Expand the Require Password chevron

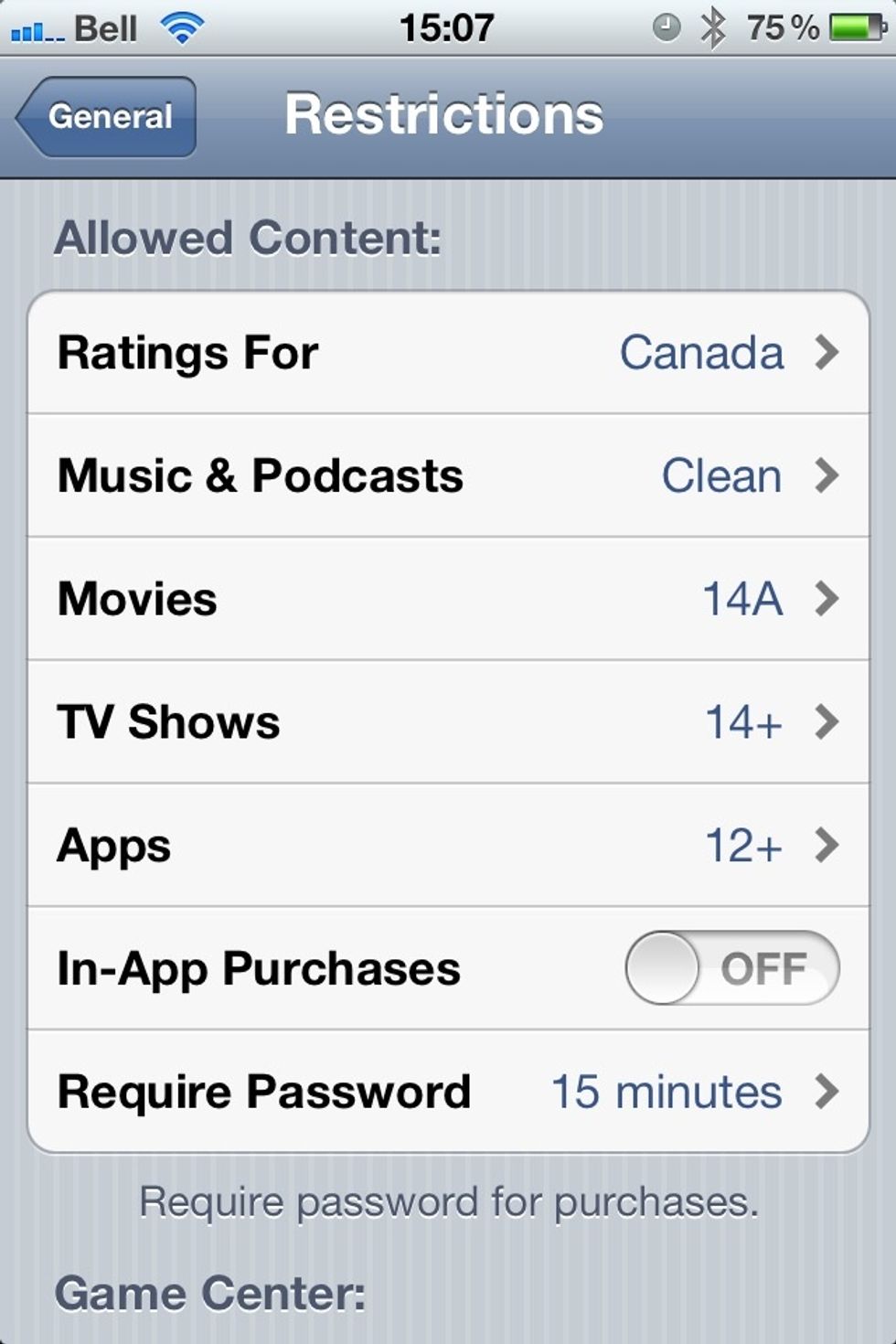(828, 1091)
